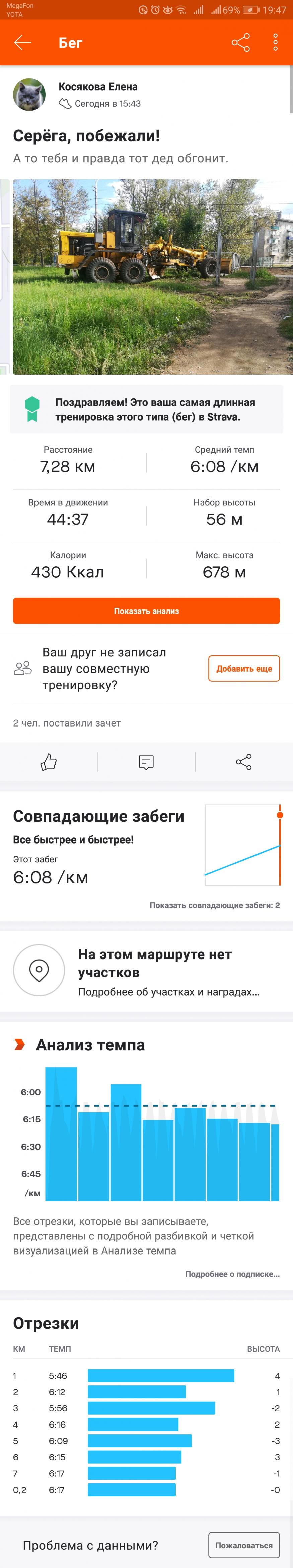Tap the Показать анализ button

[147, 611]
